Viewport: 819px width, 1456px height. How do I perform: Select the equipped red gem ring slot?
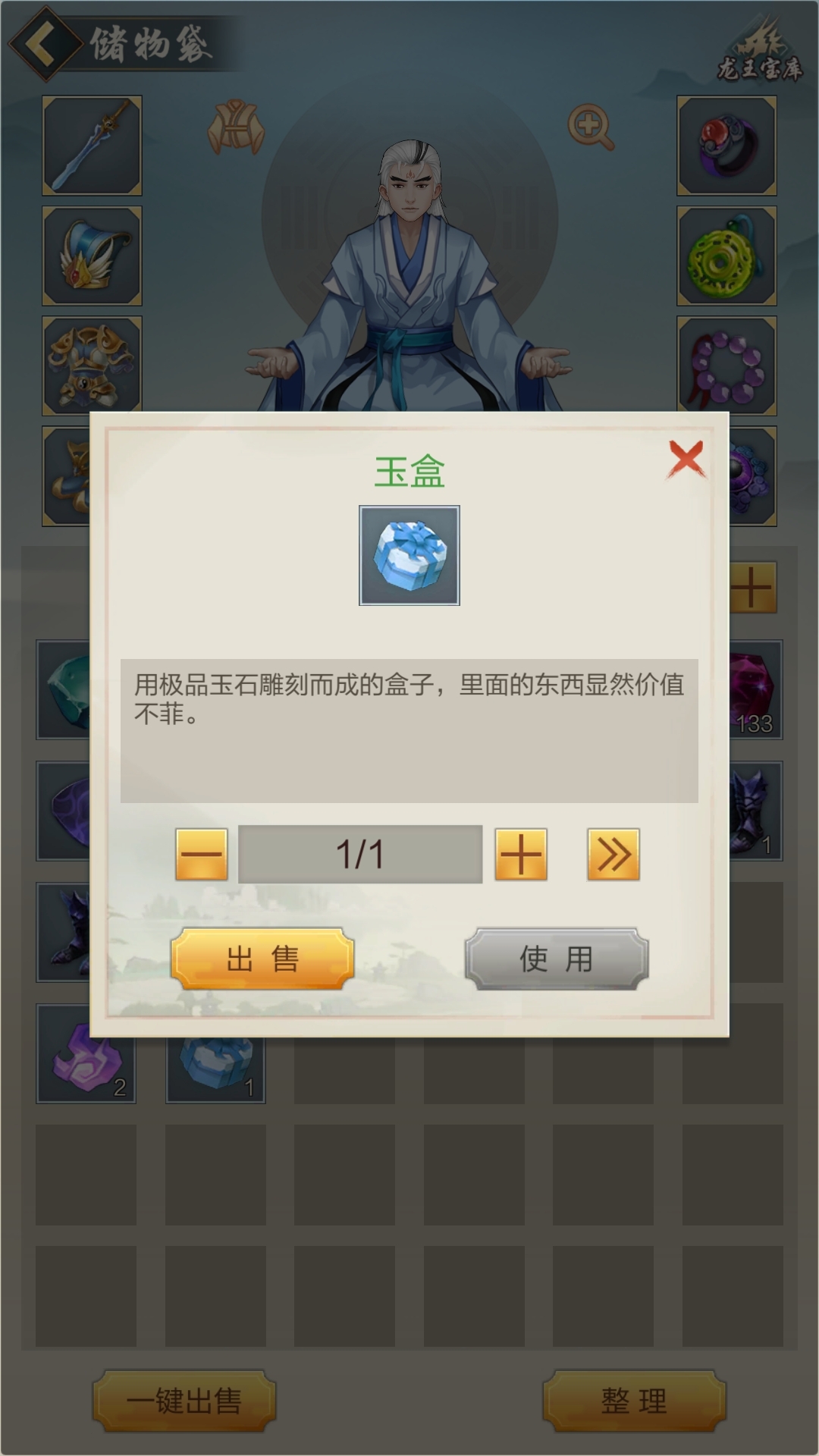[726, 145]
